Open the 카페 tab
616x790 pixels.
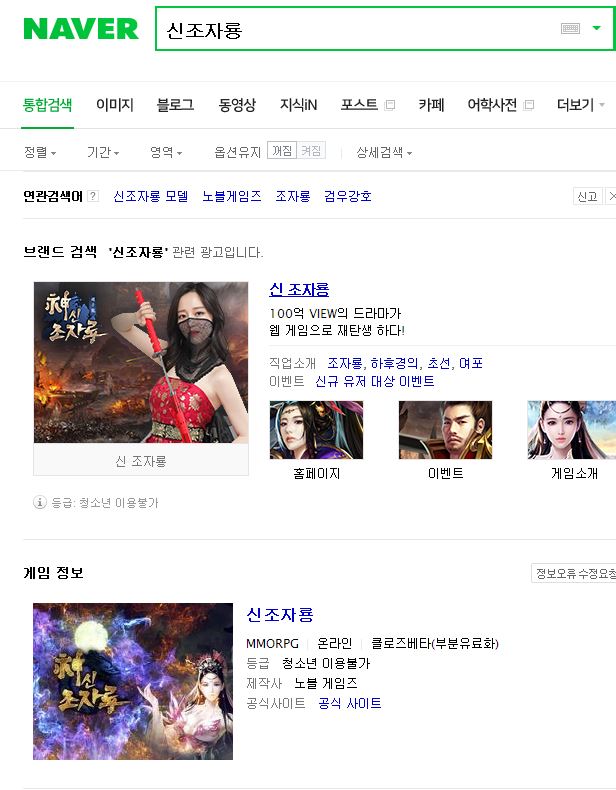[x=431, y=105]
